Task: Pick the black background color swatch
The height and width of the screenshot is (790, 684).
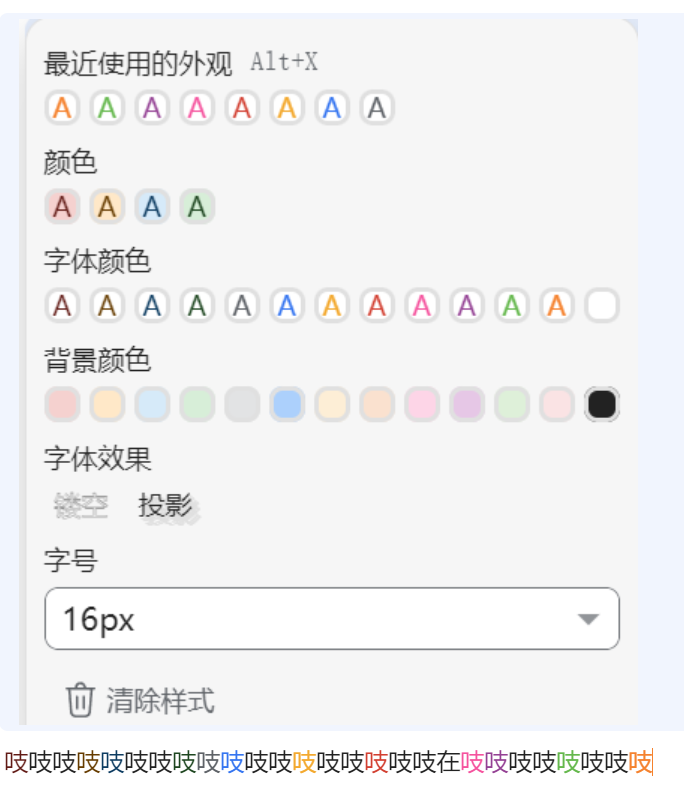Action: pyautogui.click(x=602, y=404)
